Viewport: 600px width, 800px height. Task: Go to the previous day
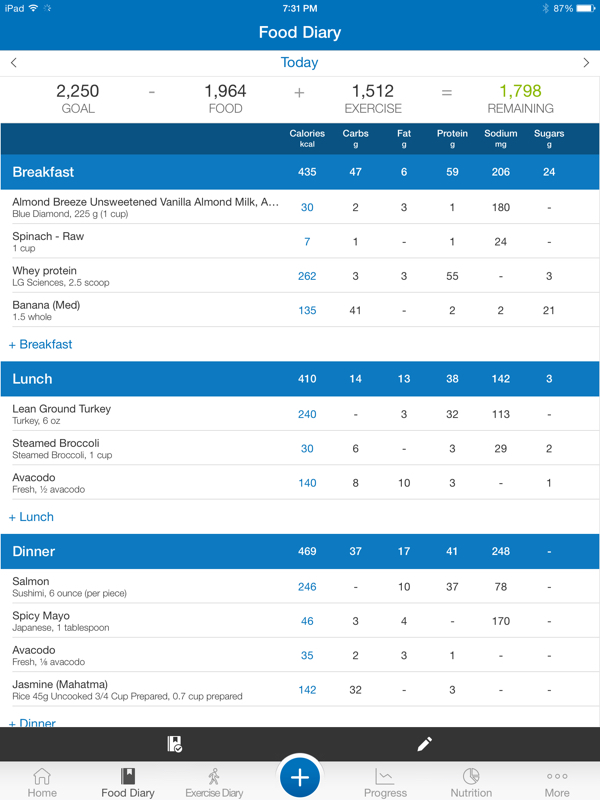(14, 63)
